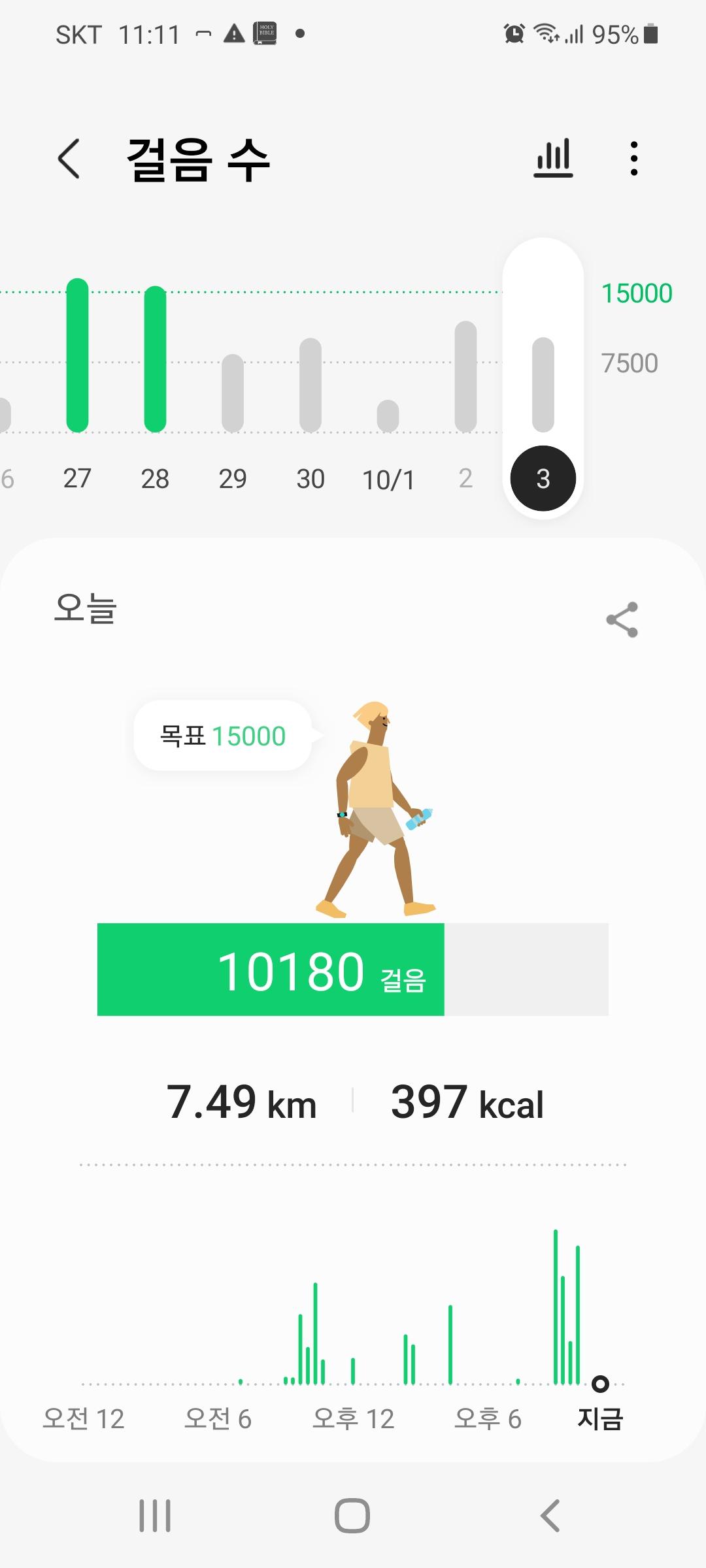Viewport: 706px width, 1568px height.
Task: Select the bar for day 29
Action: 233,393
